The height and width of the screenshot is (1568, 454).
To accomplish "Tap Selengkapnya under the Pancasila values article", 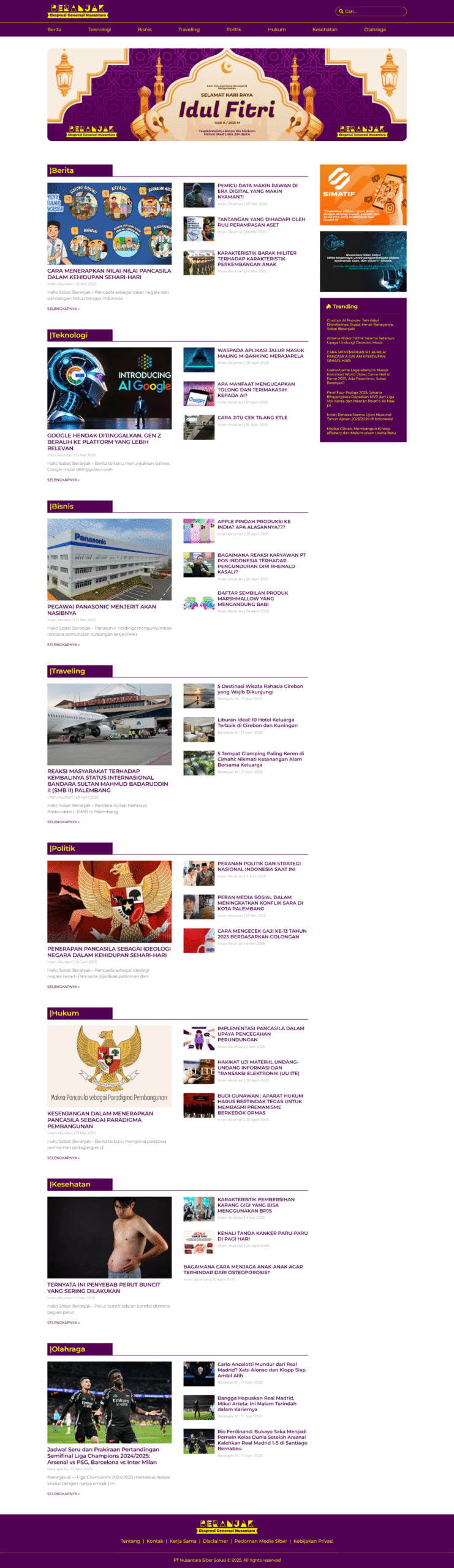I will [63, 309].
